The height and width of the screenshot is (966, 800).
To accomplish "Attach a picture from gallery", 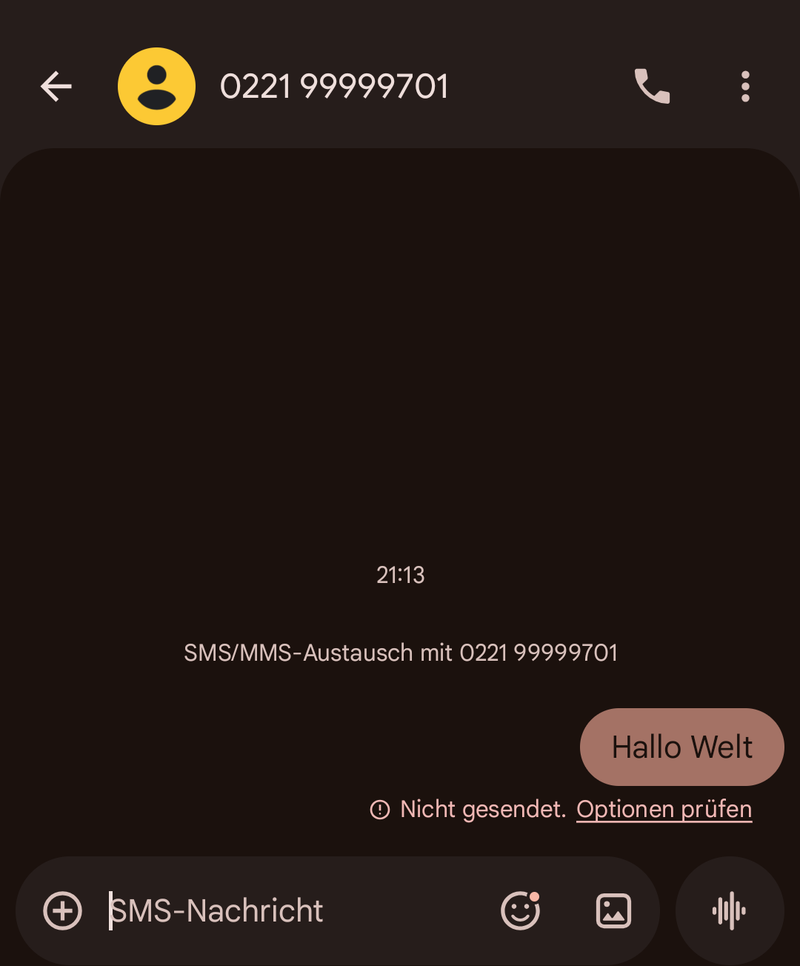I will [613, 910].
